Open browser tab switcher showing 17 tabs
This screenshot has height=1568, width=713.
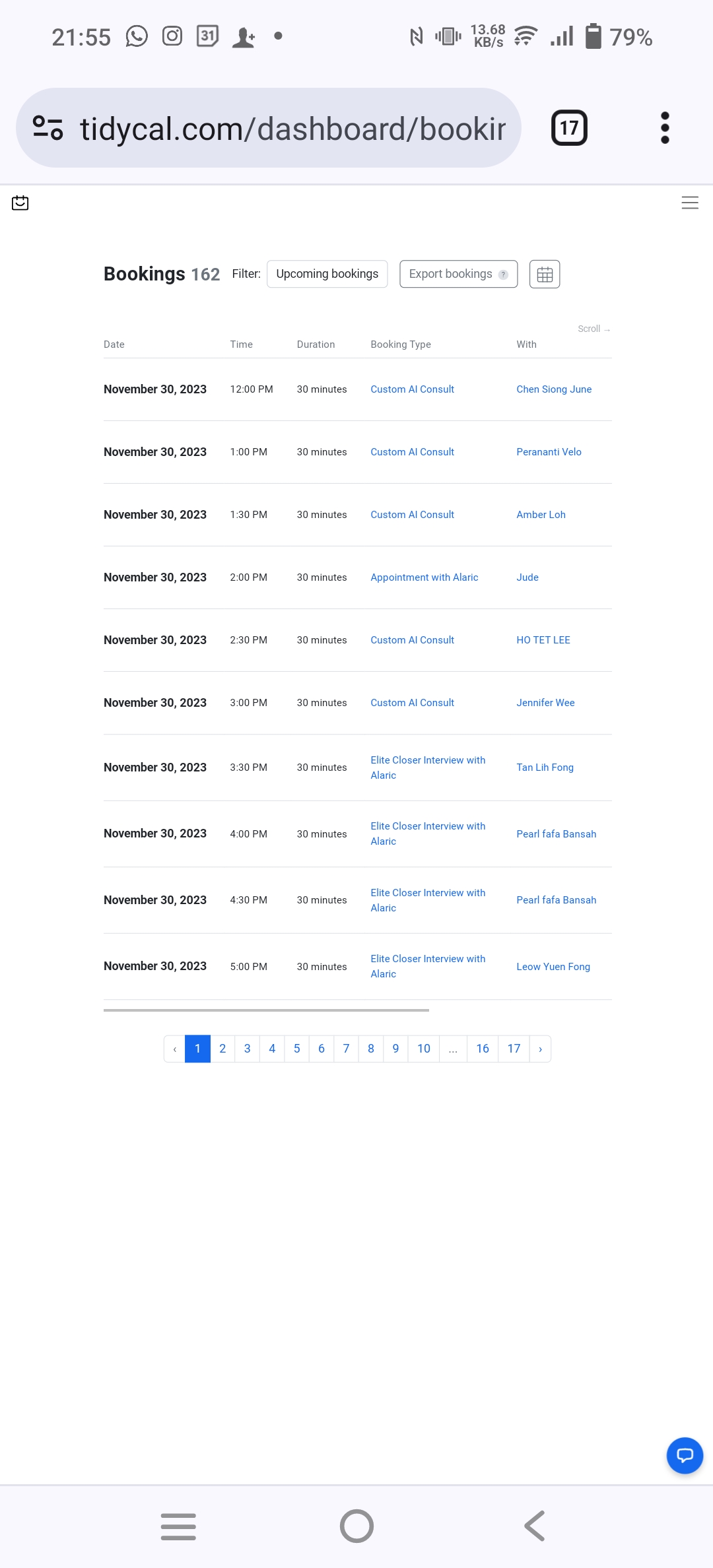569,127
